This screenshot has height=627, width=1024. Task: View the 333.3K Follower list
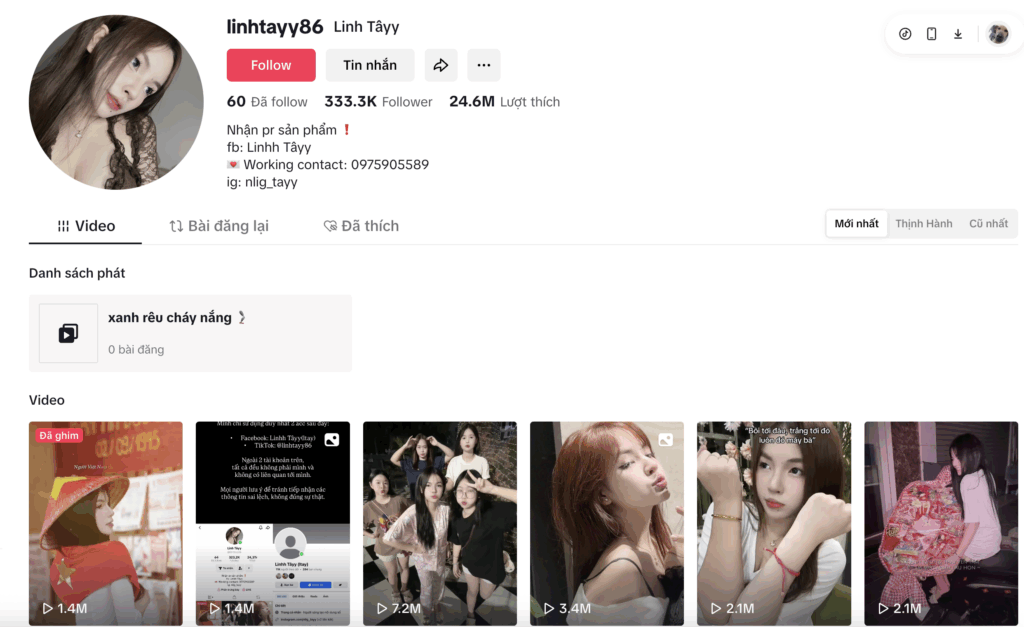pos(378,102)
